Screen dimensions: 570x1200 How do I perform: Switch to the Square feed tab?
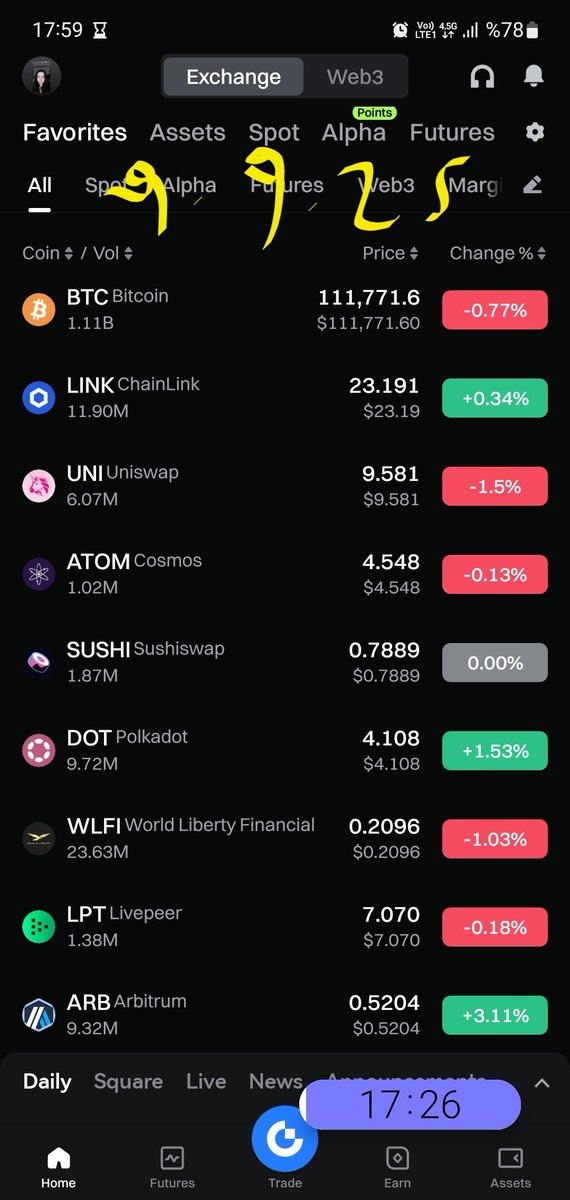click(128, 1081)
